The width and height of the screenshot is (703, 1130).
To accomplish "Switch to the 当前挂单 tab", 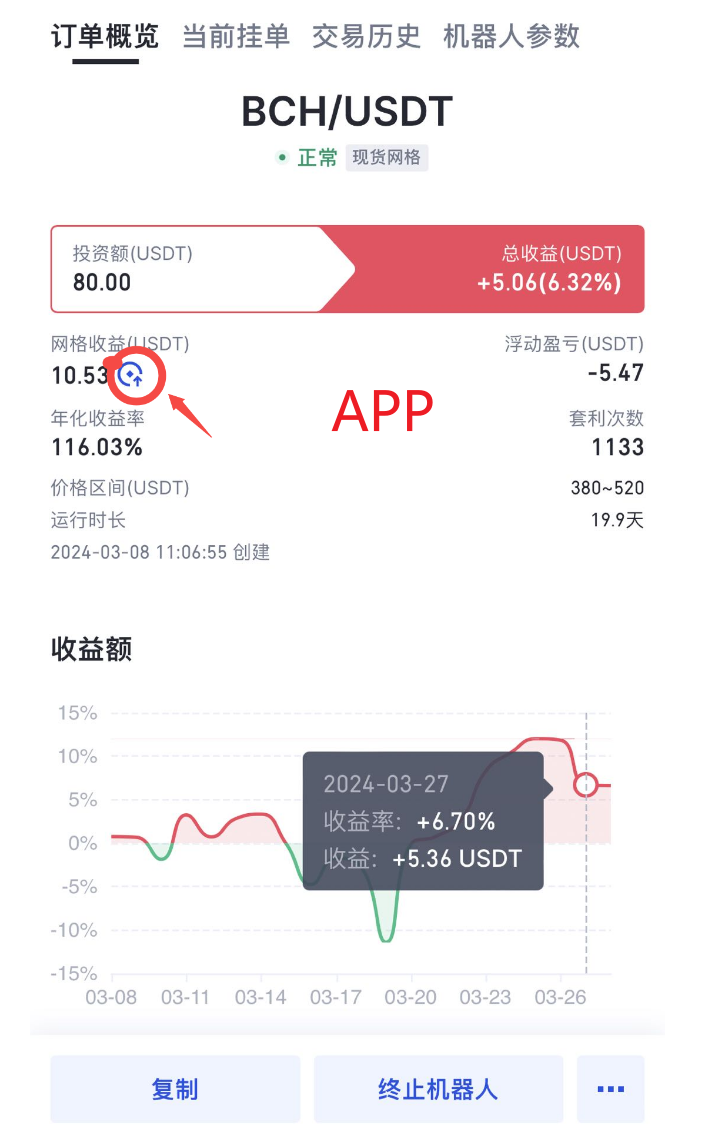I will click(235, 37).
